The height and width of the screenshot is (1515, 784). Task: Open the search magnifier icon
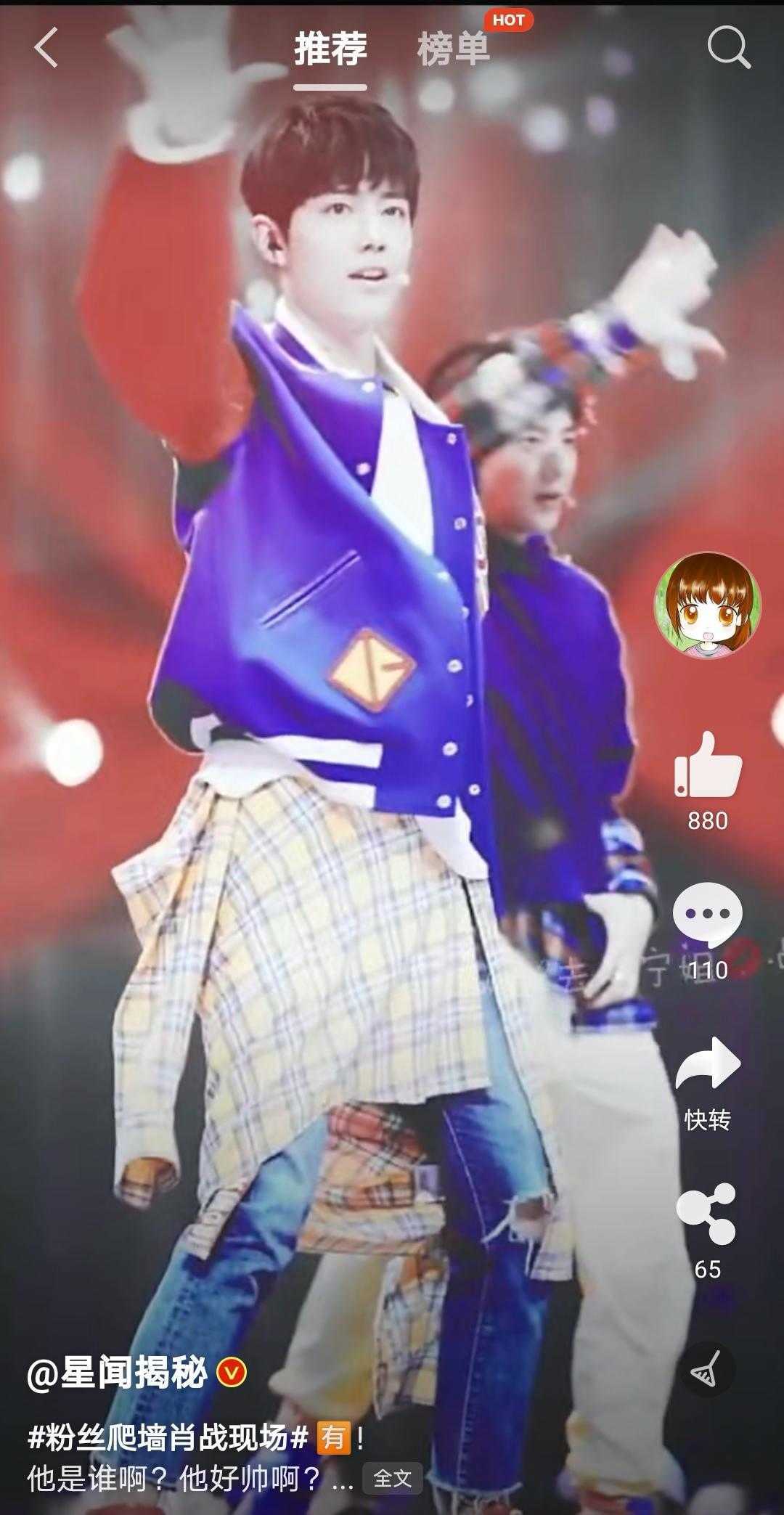point(728,48)
